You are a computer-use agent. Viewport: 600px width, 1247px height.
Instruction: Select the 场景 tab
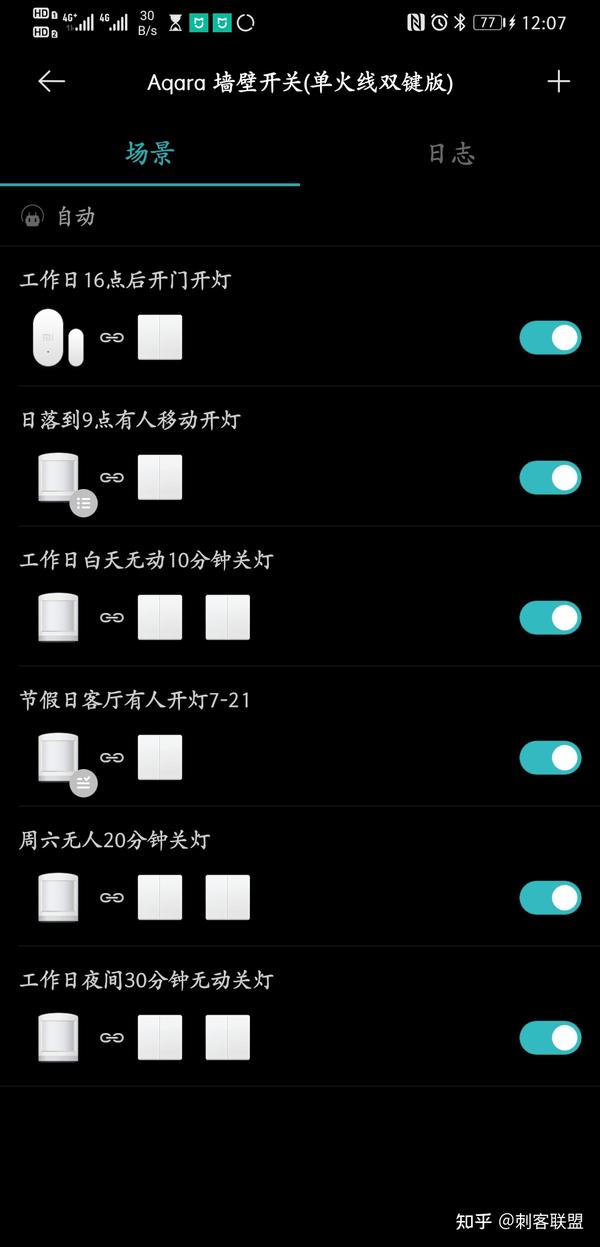pyautogui.click(x=150, y=153)
